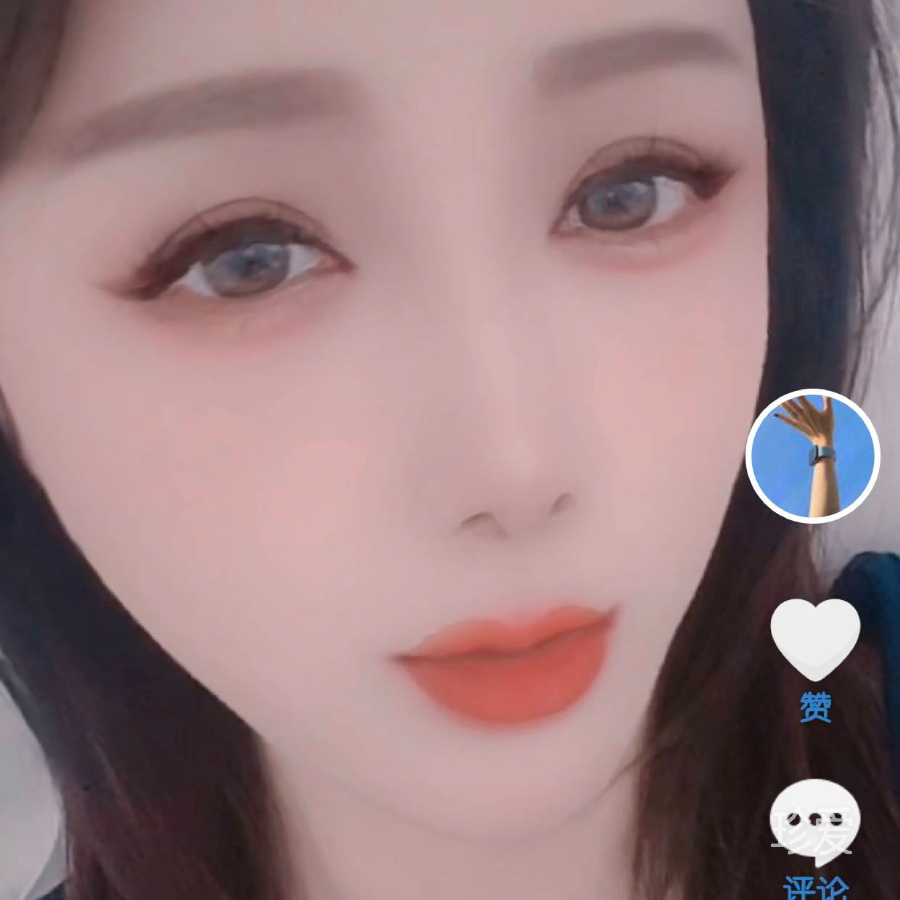
Task: Like this video with the heart
Action: [815, 637]
